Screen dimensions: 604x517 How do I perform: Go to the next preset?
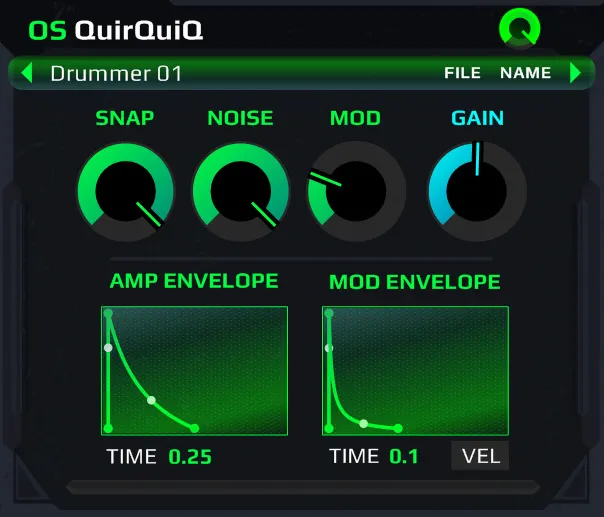pos(575,73)
